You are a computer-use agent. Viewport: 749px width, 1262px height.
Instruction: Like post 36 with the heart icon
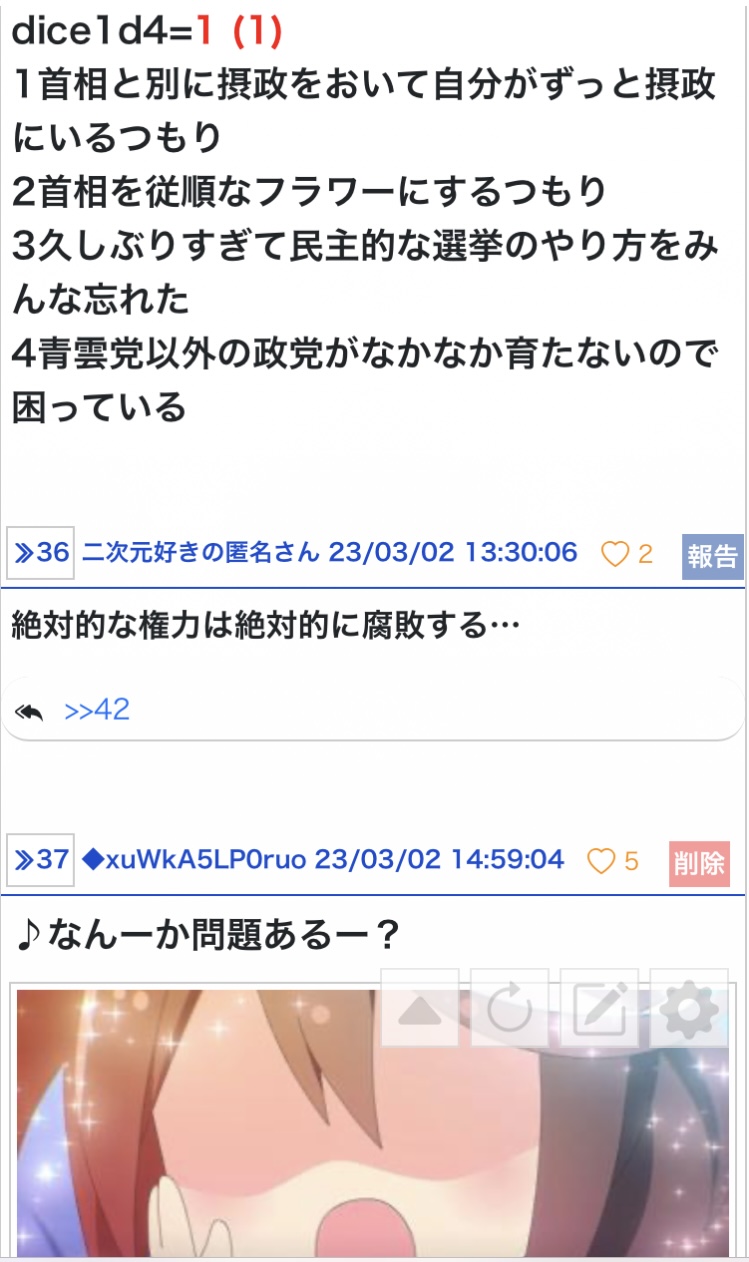click(615, 553)
